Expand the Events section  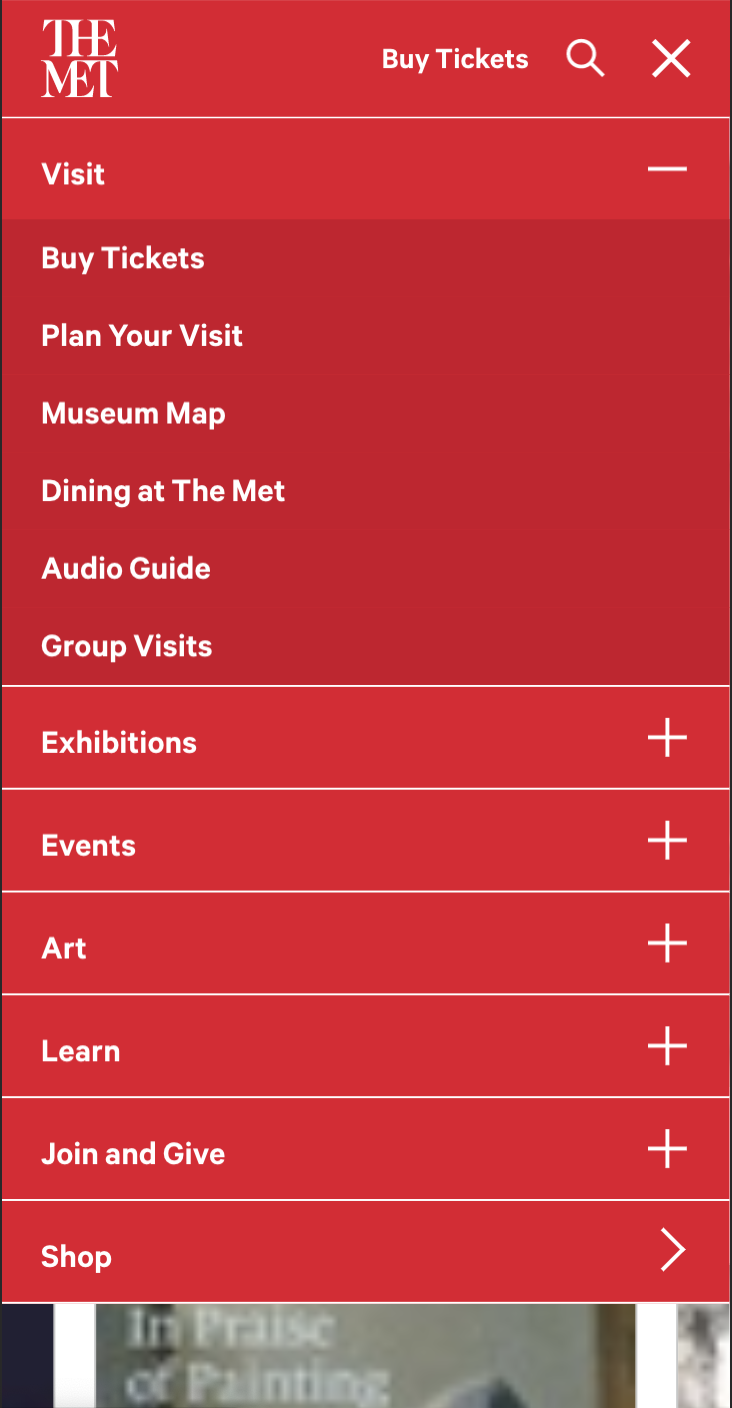(667, 842)
